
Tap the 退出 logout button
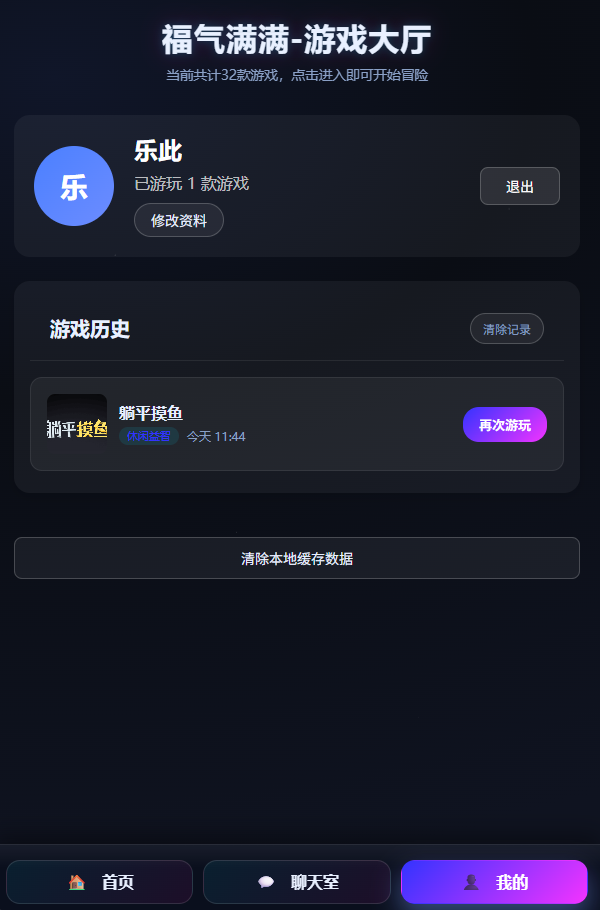pyautogui.click(x=519, y=186)
